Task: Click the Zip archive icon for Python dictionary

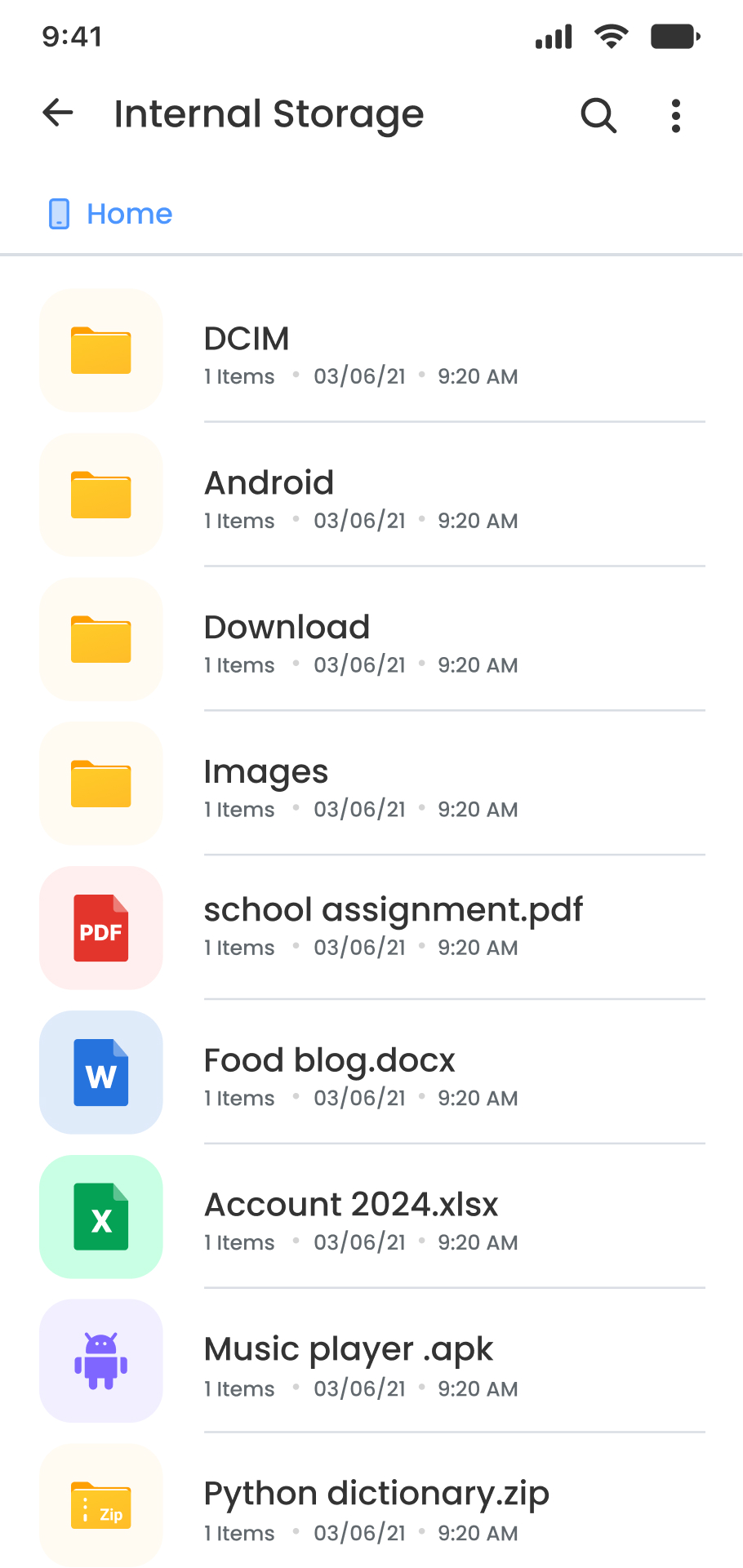Action: (x=100, y=1505)
